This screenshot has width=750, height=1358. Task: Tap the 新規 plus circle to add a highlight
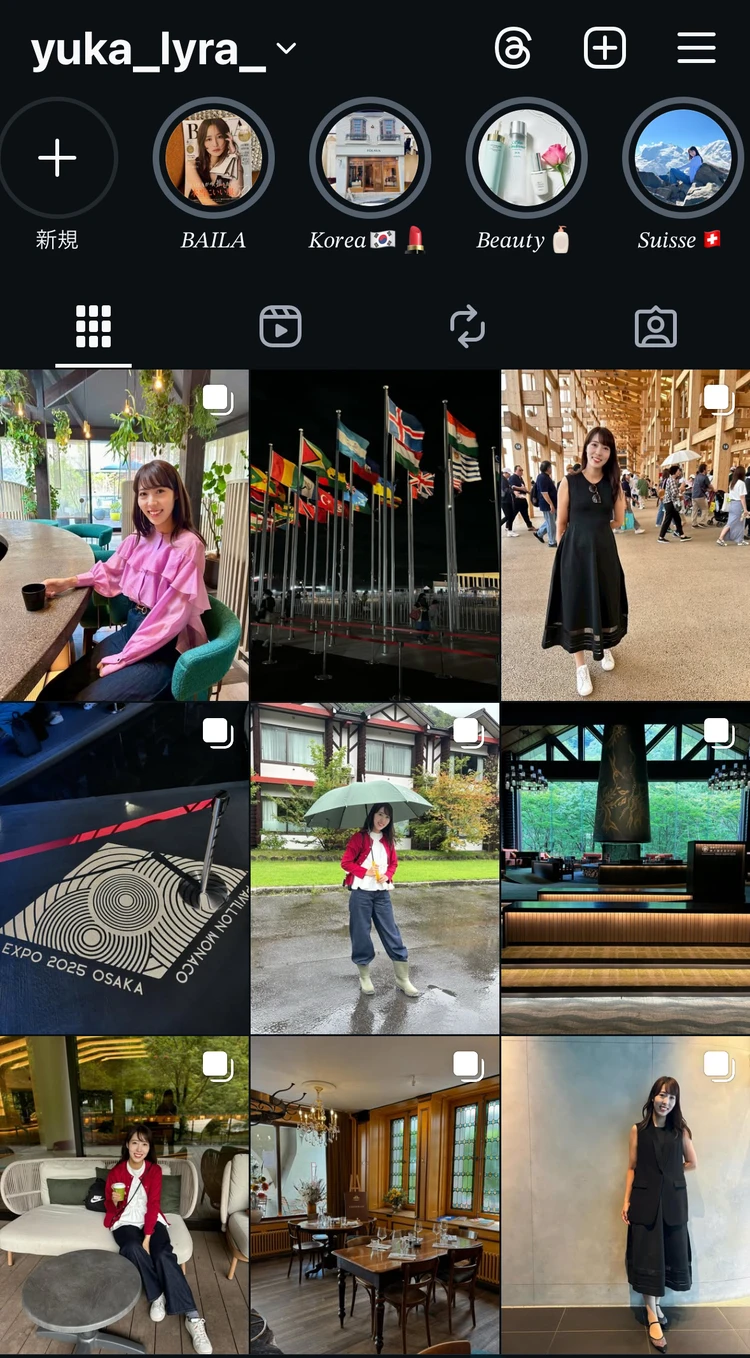coord(58,157)
